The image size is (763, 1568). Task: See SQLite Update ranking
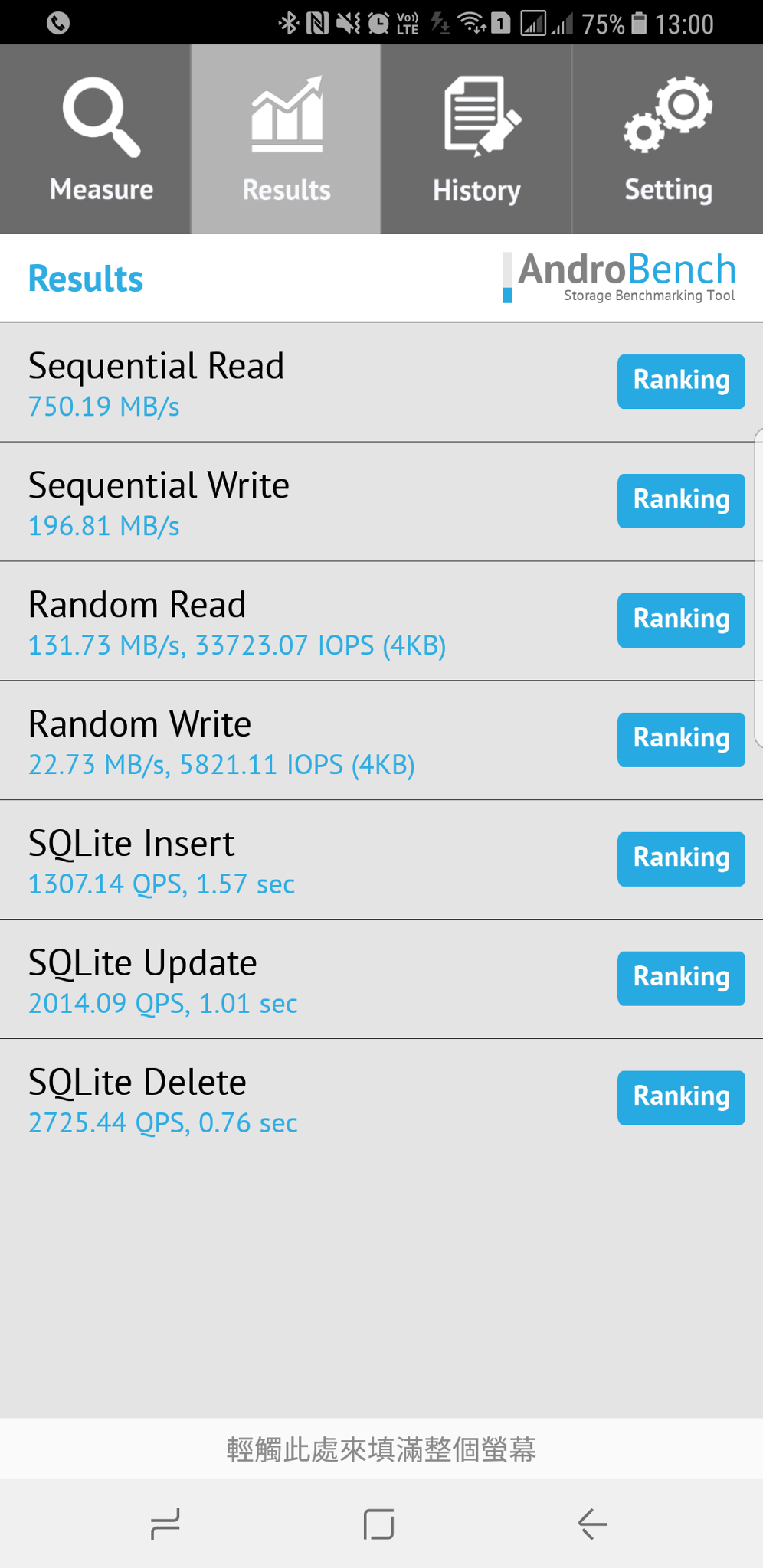point(680,978)
